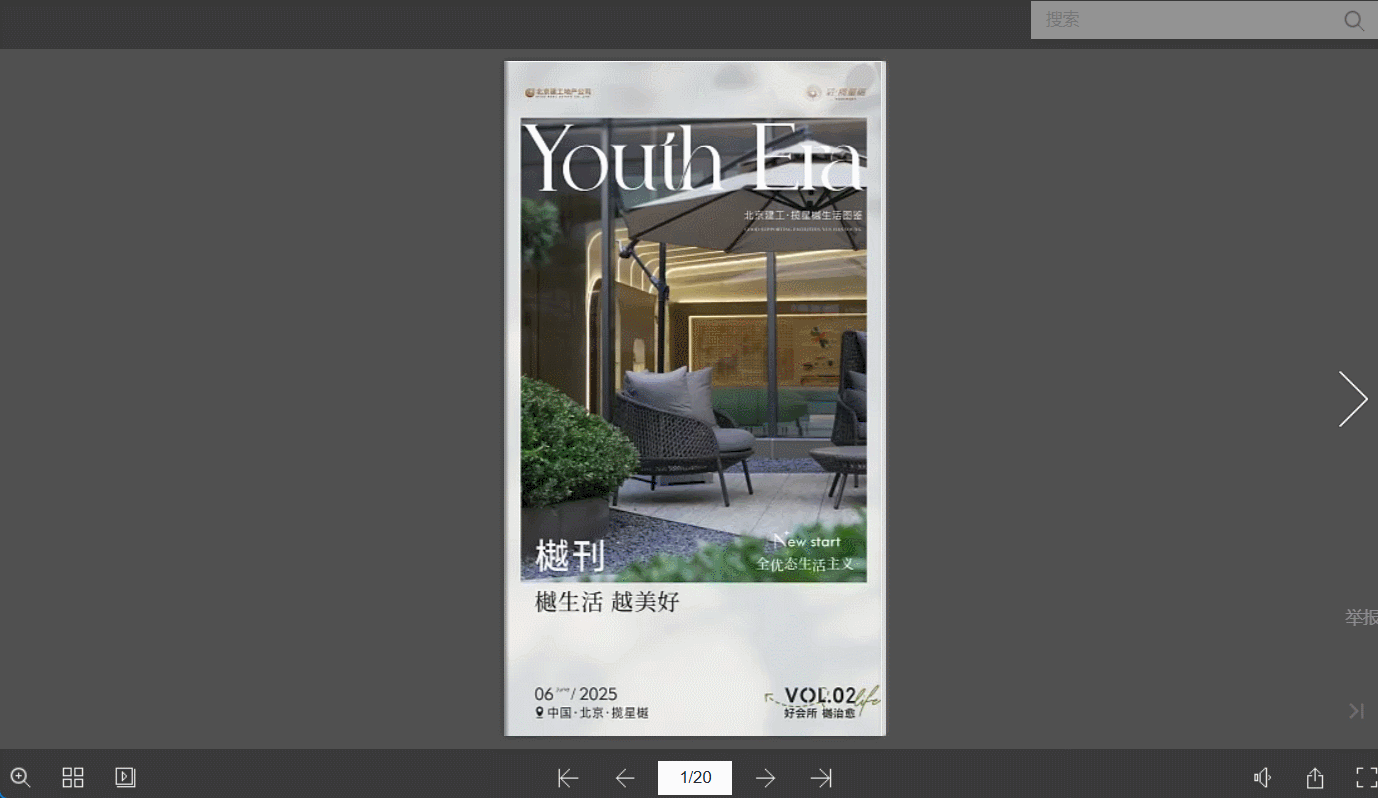Tap the magnifier search icon
Screen dimensions: 1378x798
[x=1354, y=21]
